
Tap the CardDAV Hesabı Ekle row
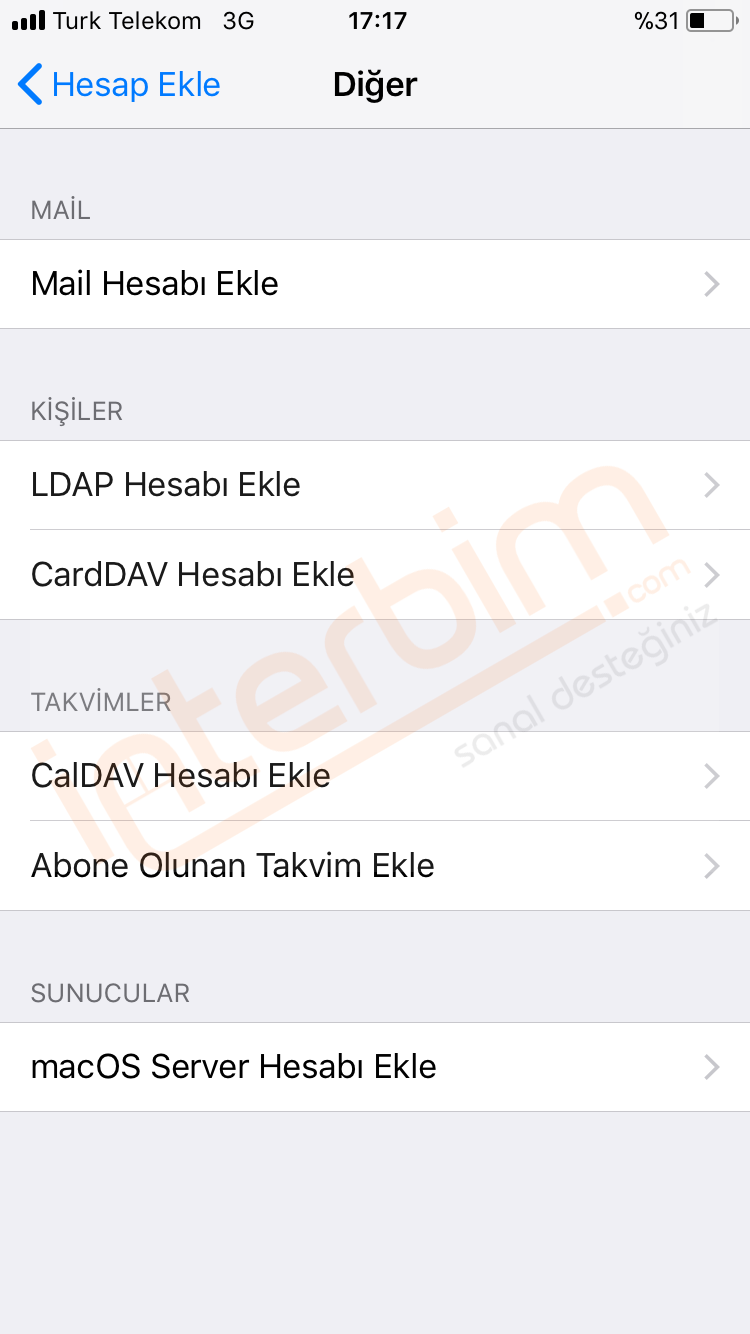click(375, 575)
